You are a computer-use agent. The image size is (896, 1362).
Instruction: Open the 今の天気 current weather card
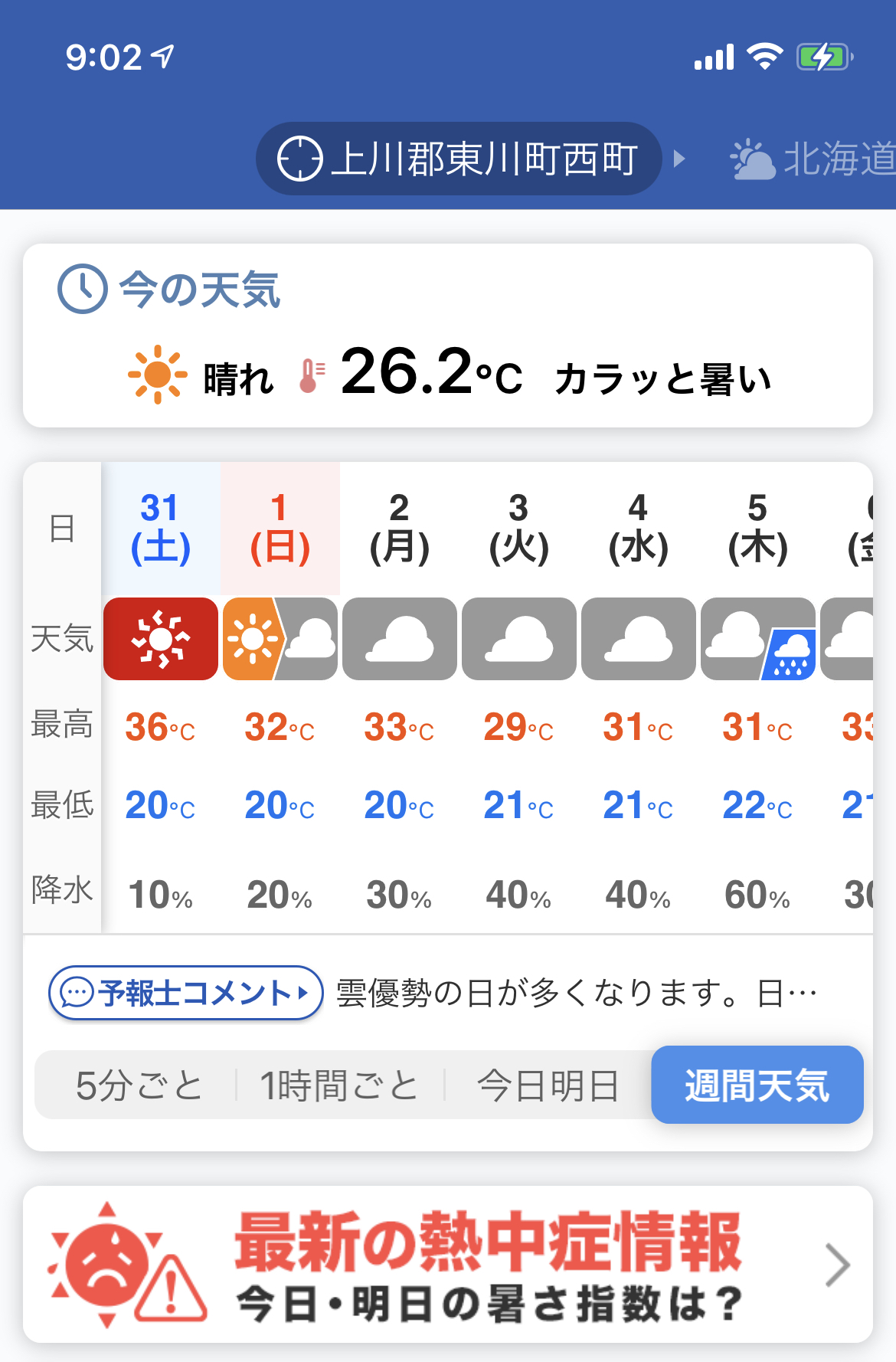click(x=448, y=336)
